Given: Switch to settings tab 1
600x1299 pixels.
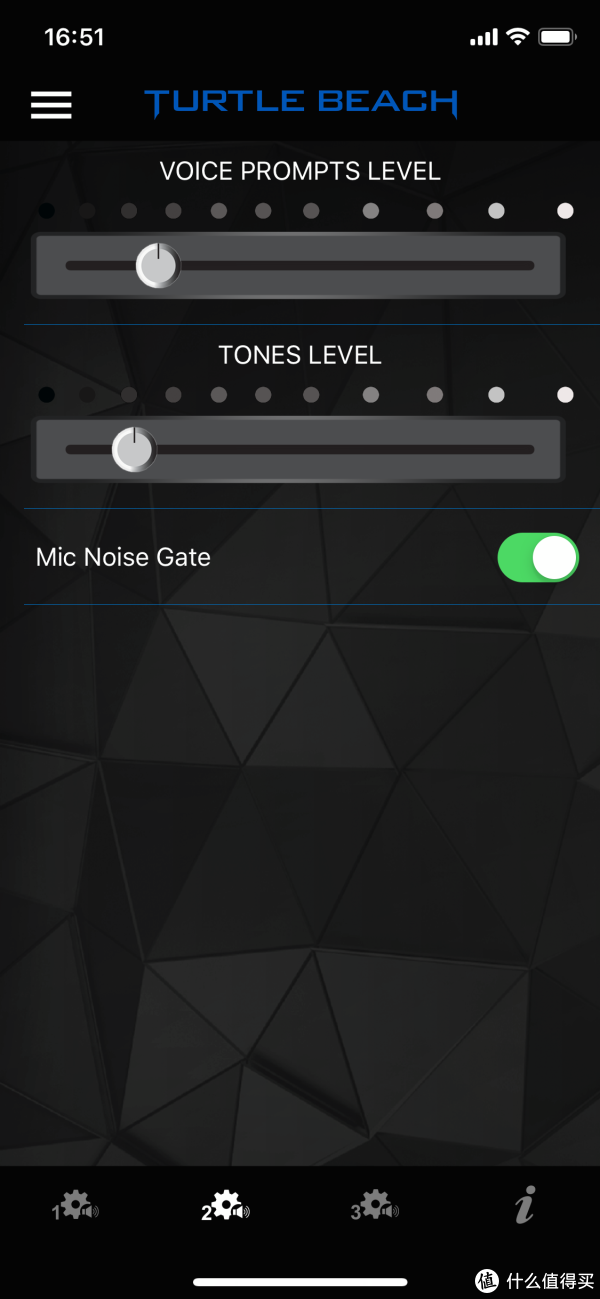Looking at the screenshot, I should [76, 1206].
